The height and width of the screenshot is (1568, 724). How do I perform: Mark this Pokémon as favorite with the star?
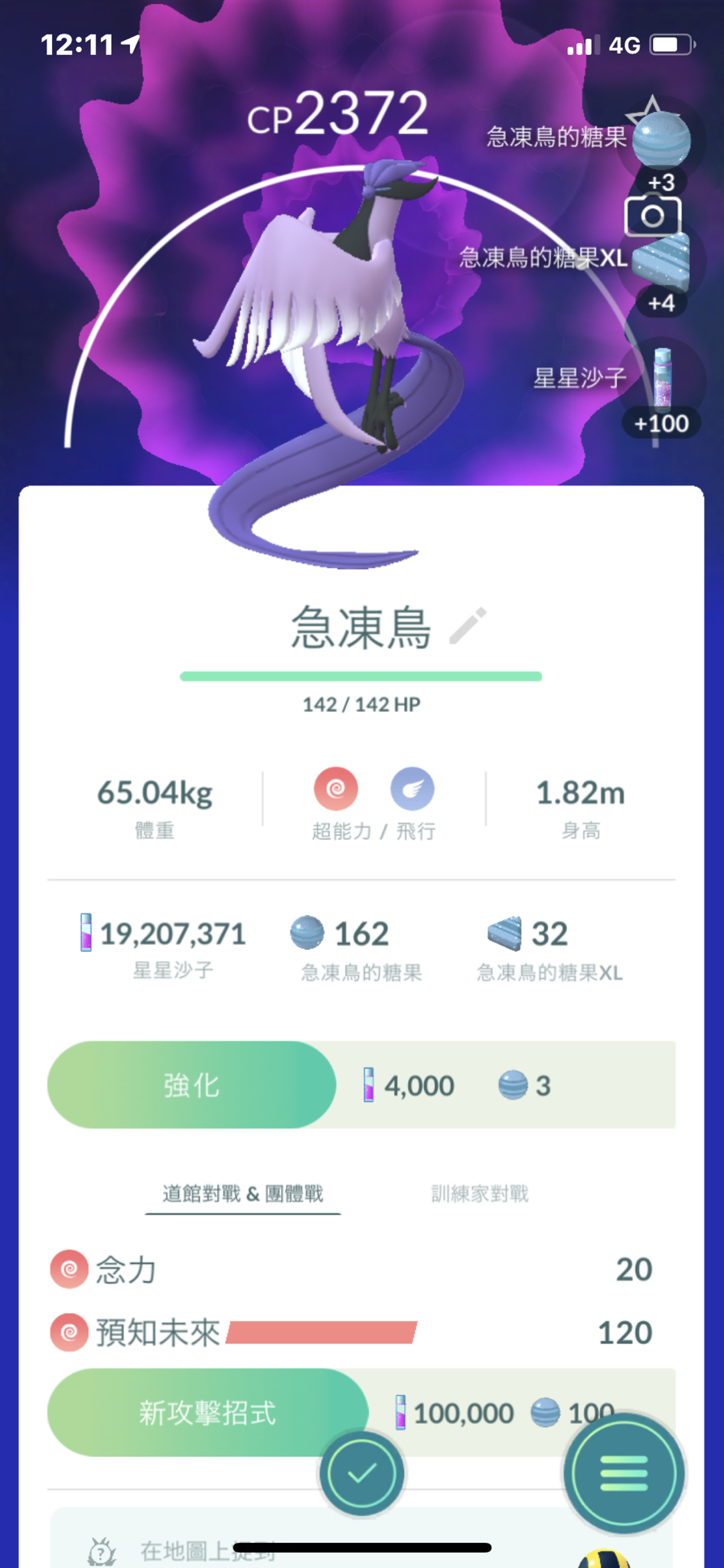pyautogui.click(x=649, y=109)
